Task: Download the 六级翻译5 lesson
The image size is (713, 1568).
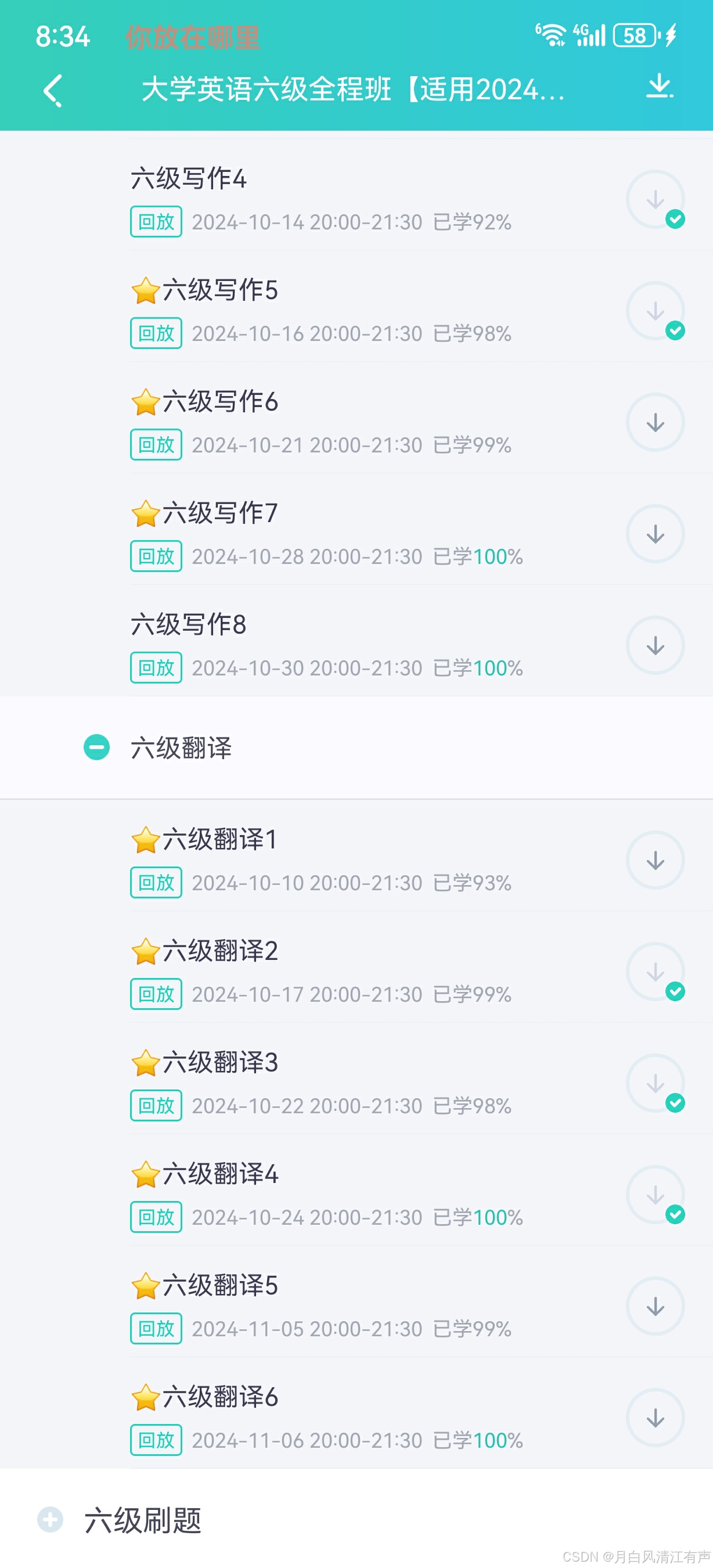Action: point(654,1306)
